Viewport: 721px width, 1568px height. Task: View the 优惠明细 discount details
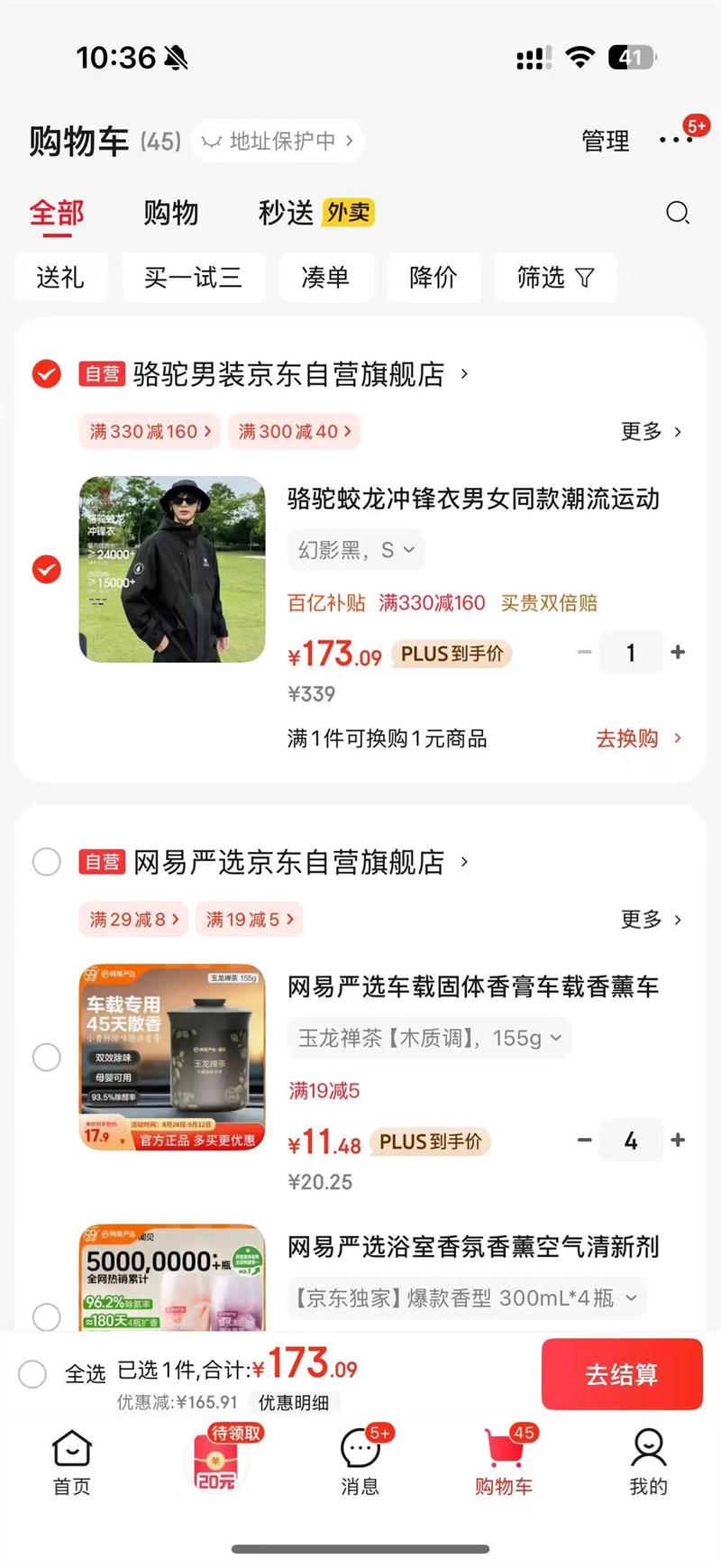tap(294, 1402)
